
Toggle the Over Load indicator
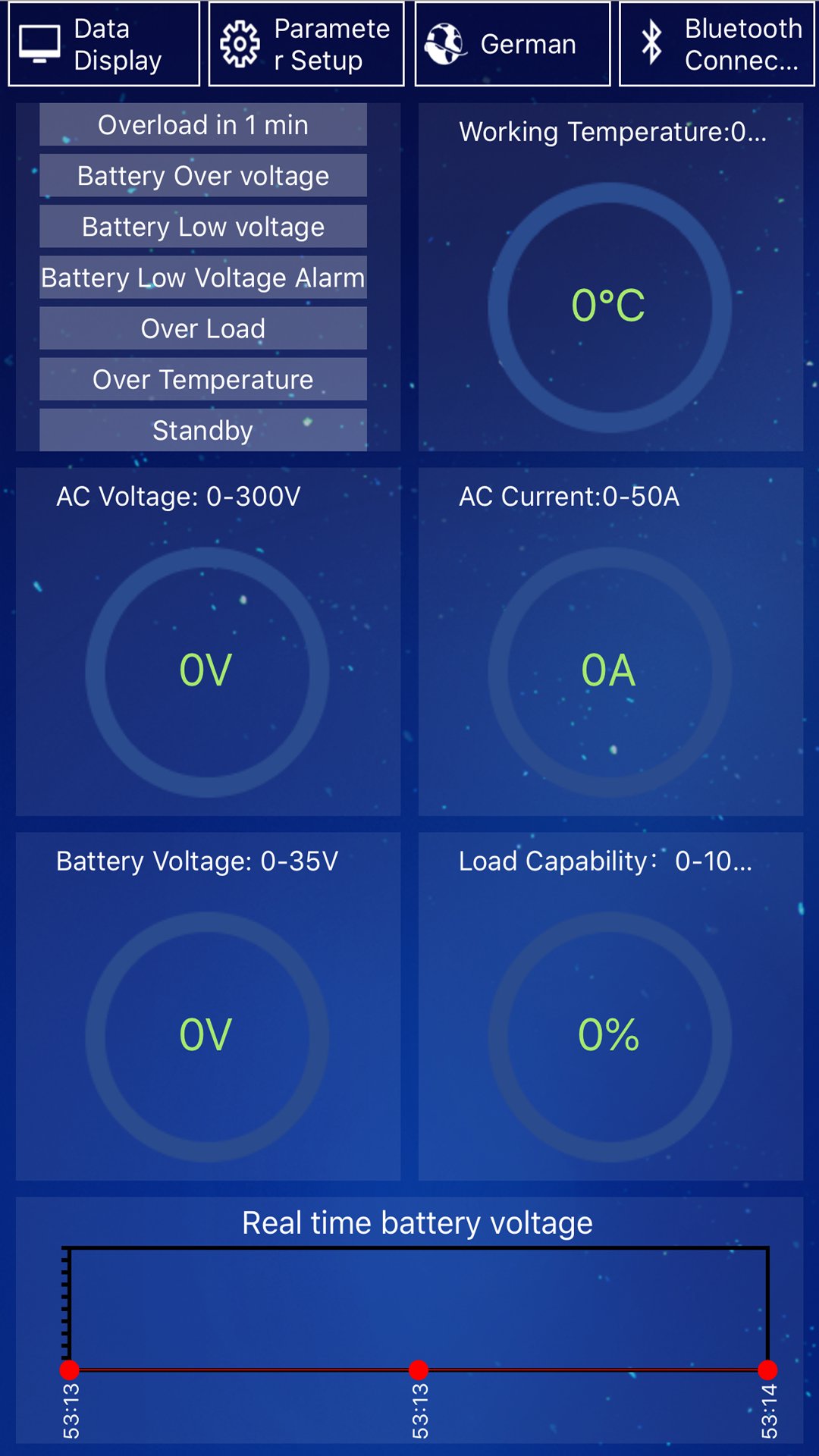(202, 328)
